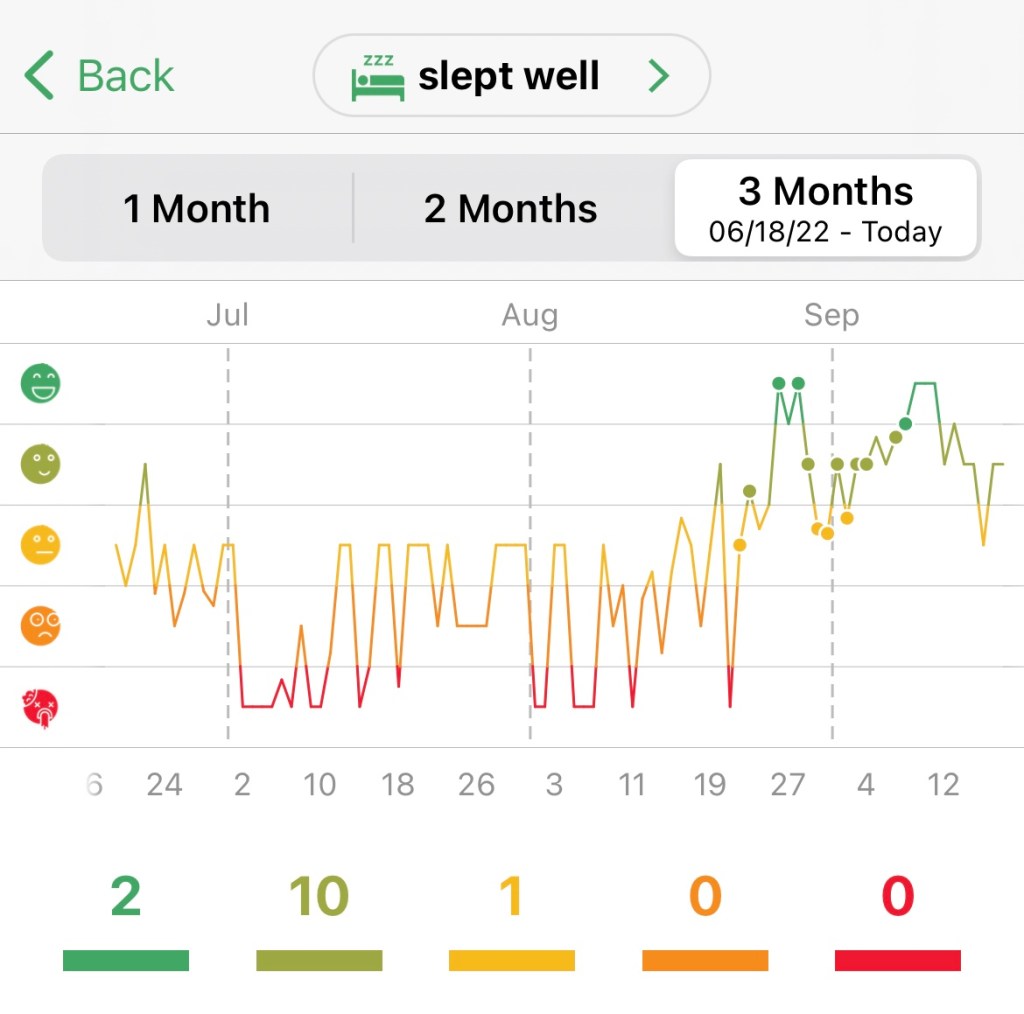Image resolution: width=1024 pixels, height=1014 pixels.
Task: Go back to the previous screen
Action: (x=99, y=76)
